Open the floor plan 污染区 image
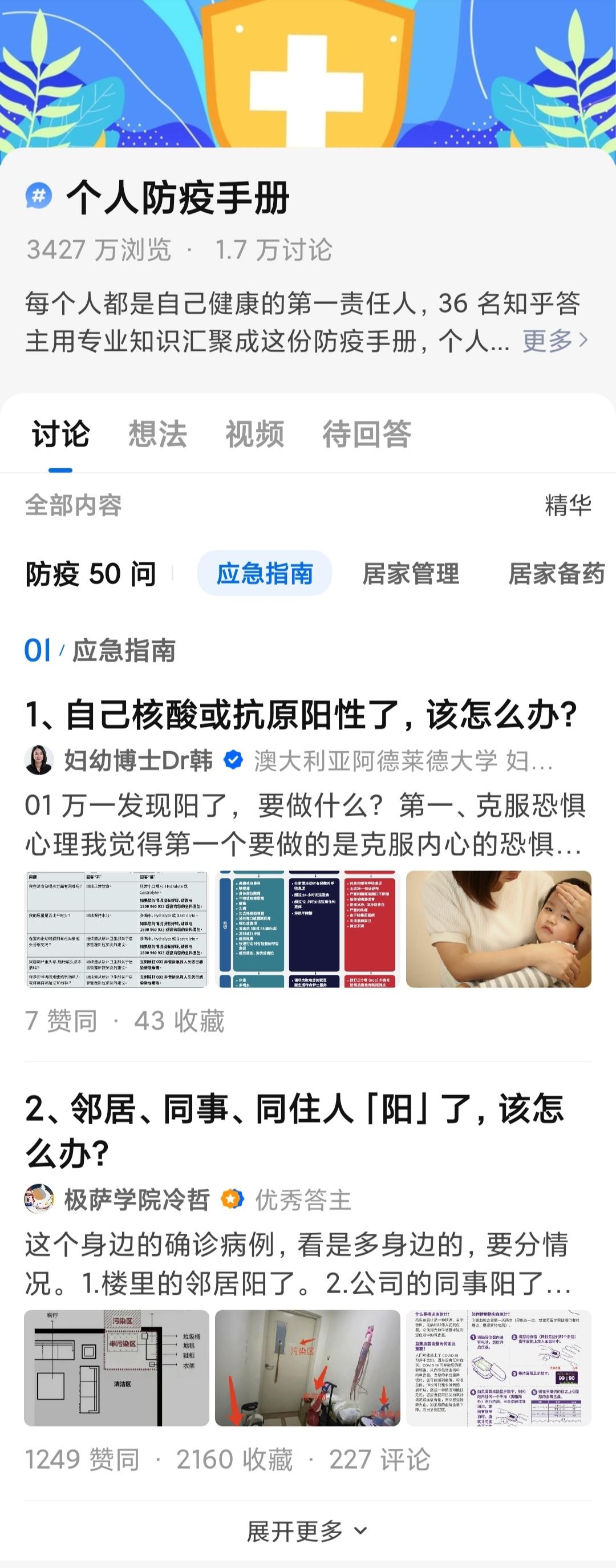Image resolution: width=616 pixels, height=1568 pixels. (116, 1368)
